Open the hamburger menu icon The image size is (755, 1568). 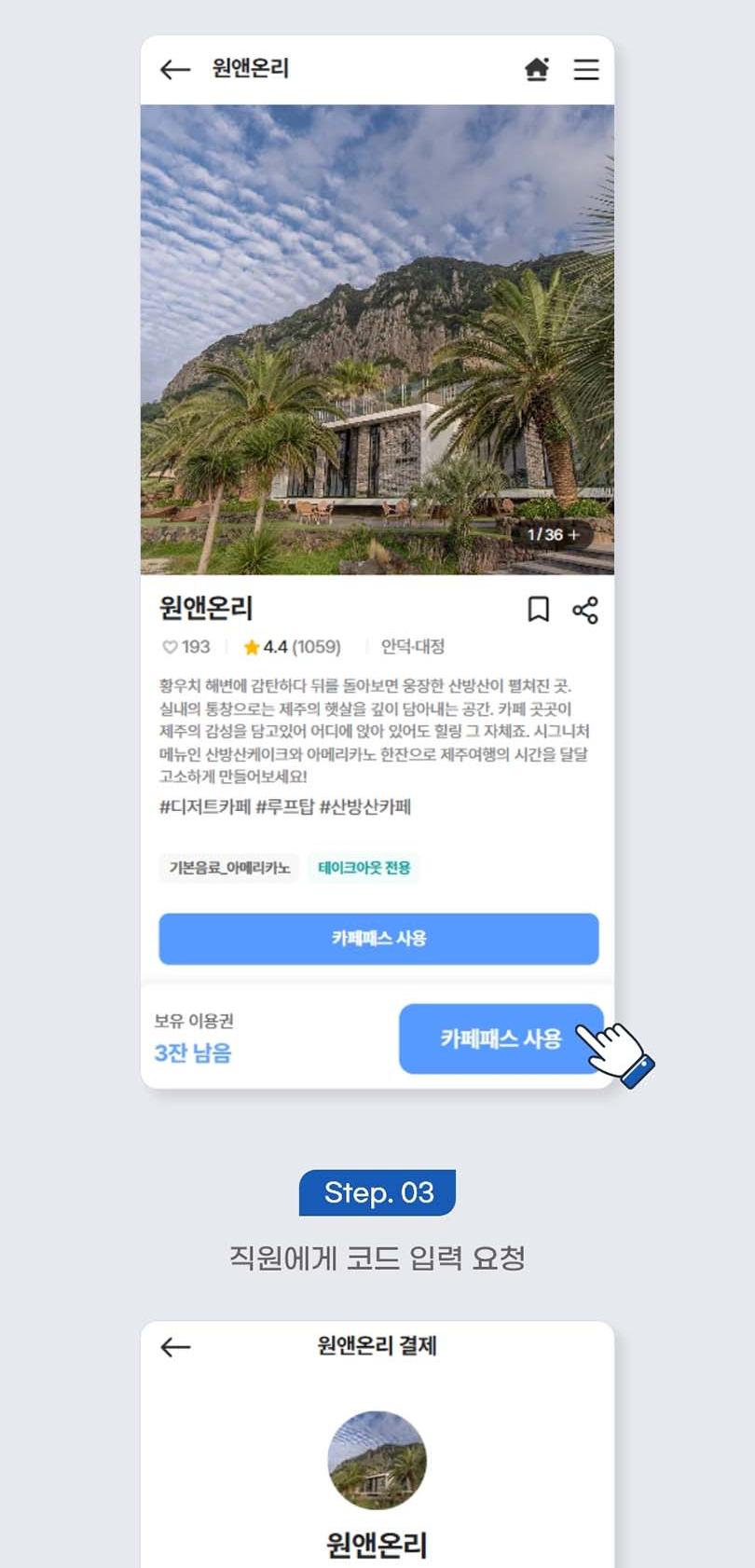pos(586,69)
